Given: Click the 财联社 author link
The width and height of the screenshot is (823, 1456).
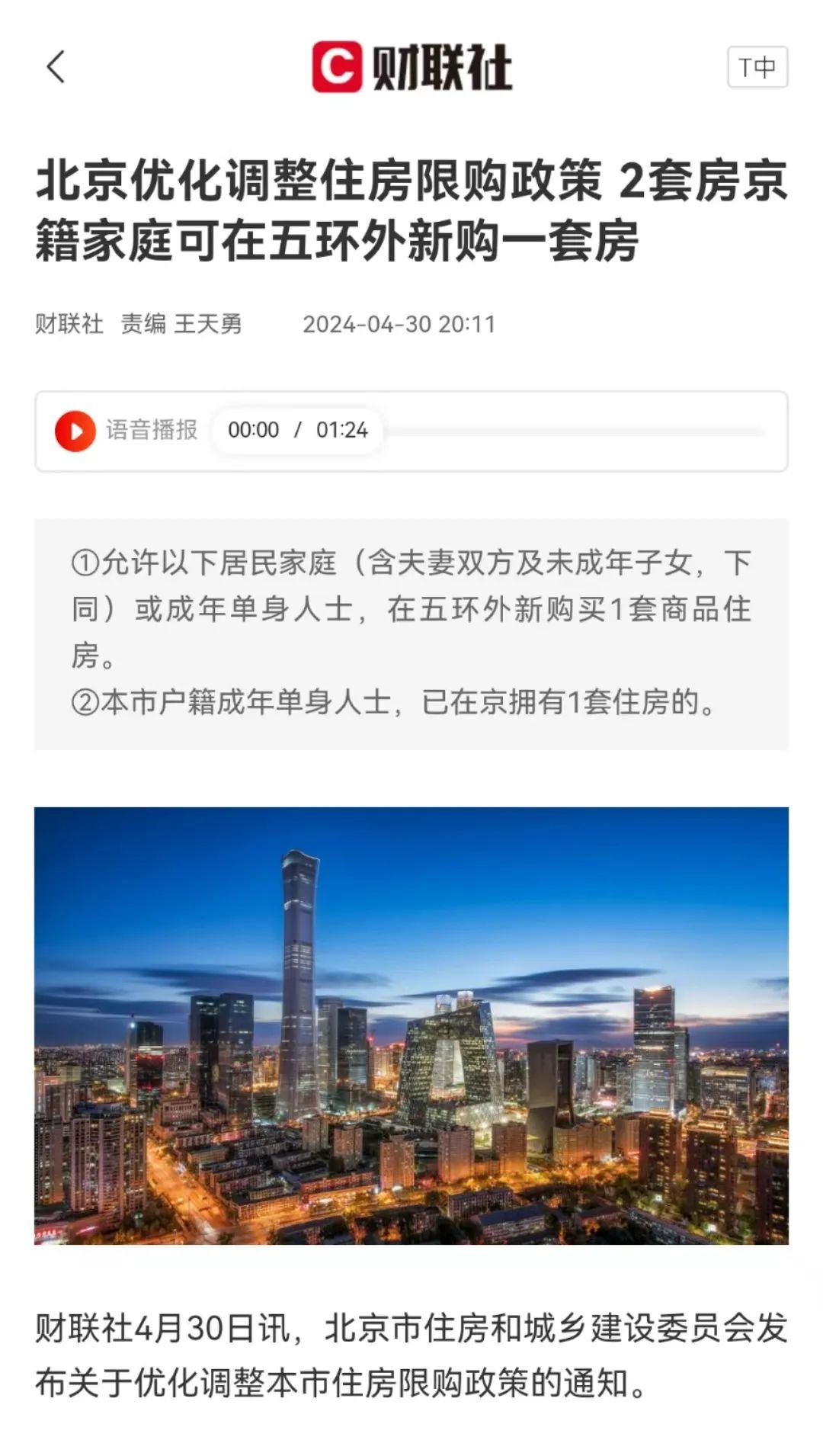Looking at the screenshot, I should [69, 324].
